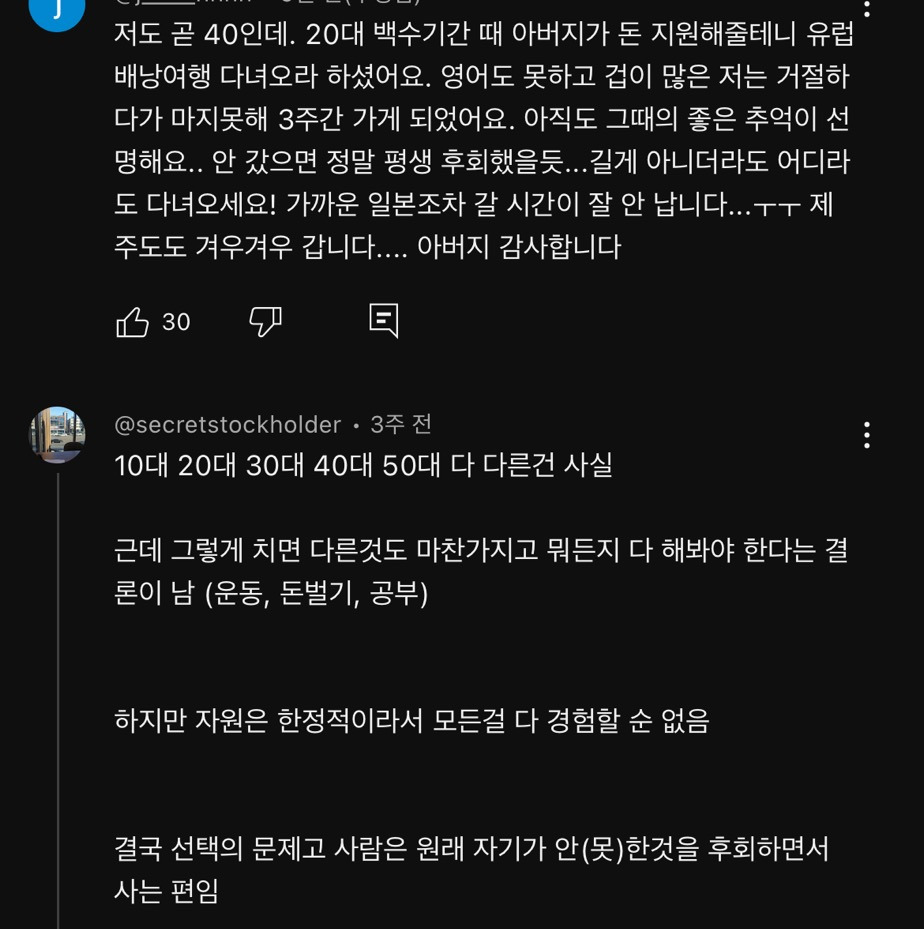This screenshot has width=924, height=929.
Task: Open replies on the Europe backpacking comment
Action: click(x=384, y=320)
